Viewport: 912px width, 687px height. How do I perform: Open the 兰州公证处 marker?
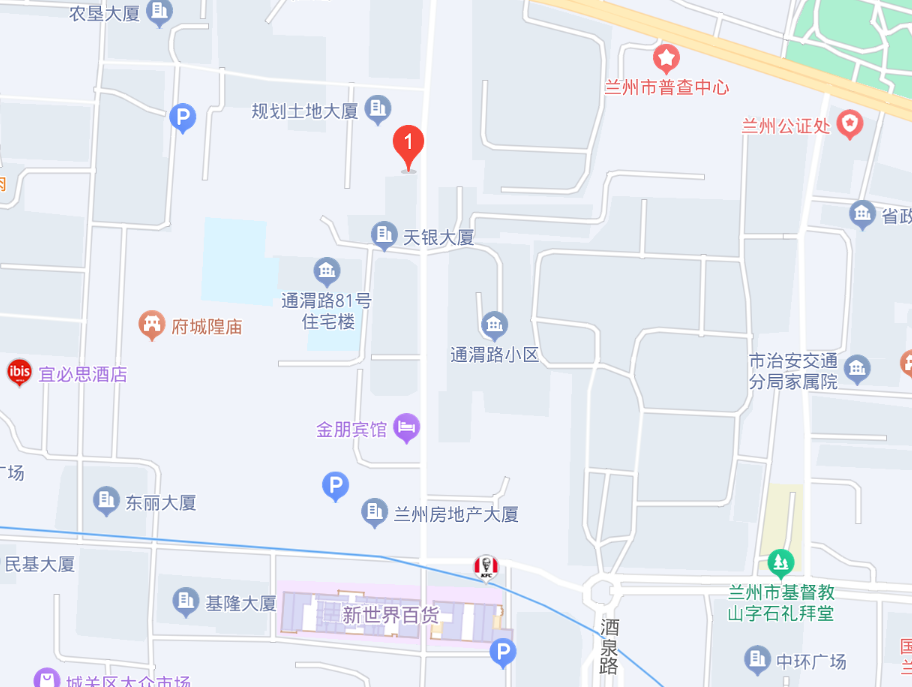click(x=850, y=125)
